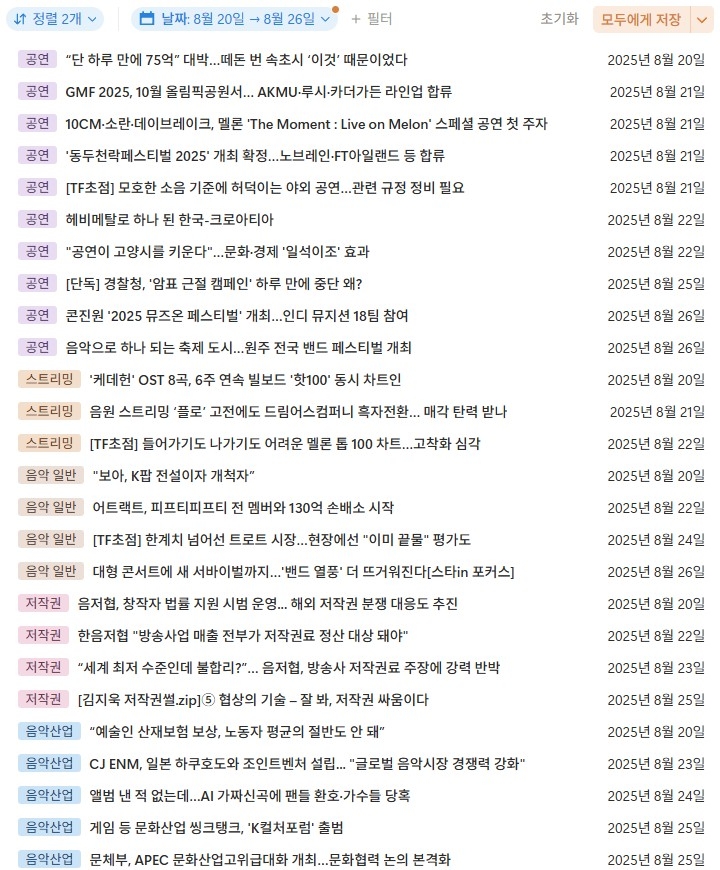The image size is (720, 870).
Task: Open the 케데헌 OST 빌보드 핫100 article
Action: click(x=245, y=380)
